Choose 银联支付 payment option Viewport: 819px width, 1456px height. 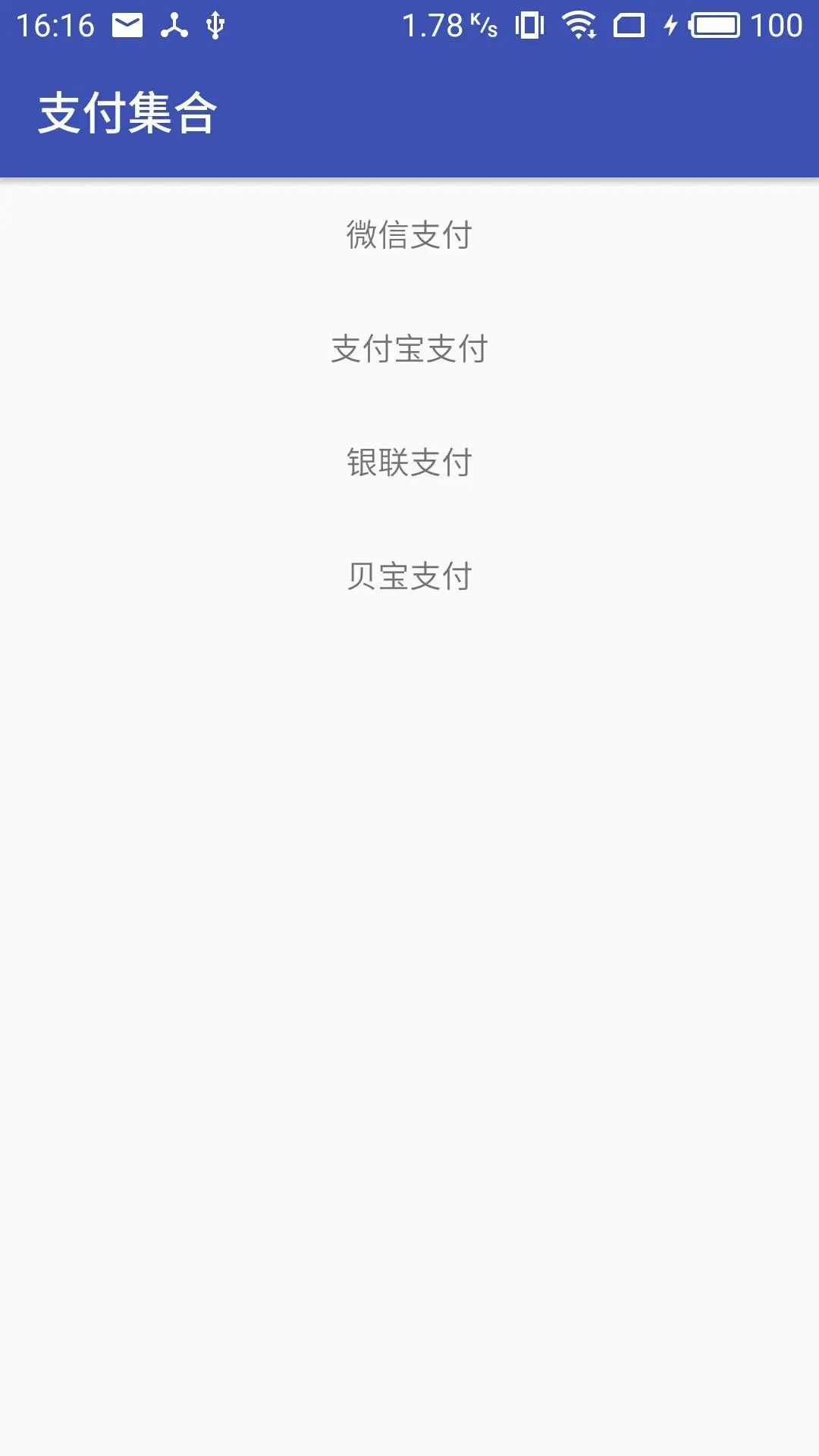[409, 460]
